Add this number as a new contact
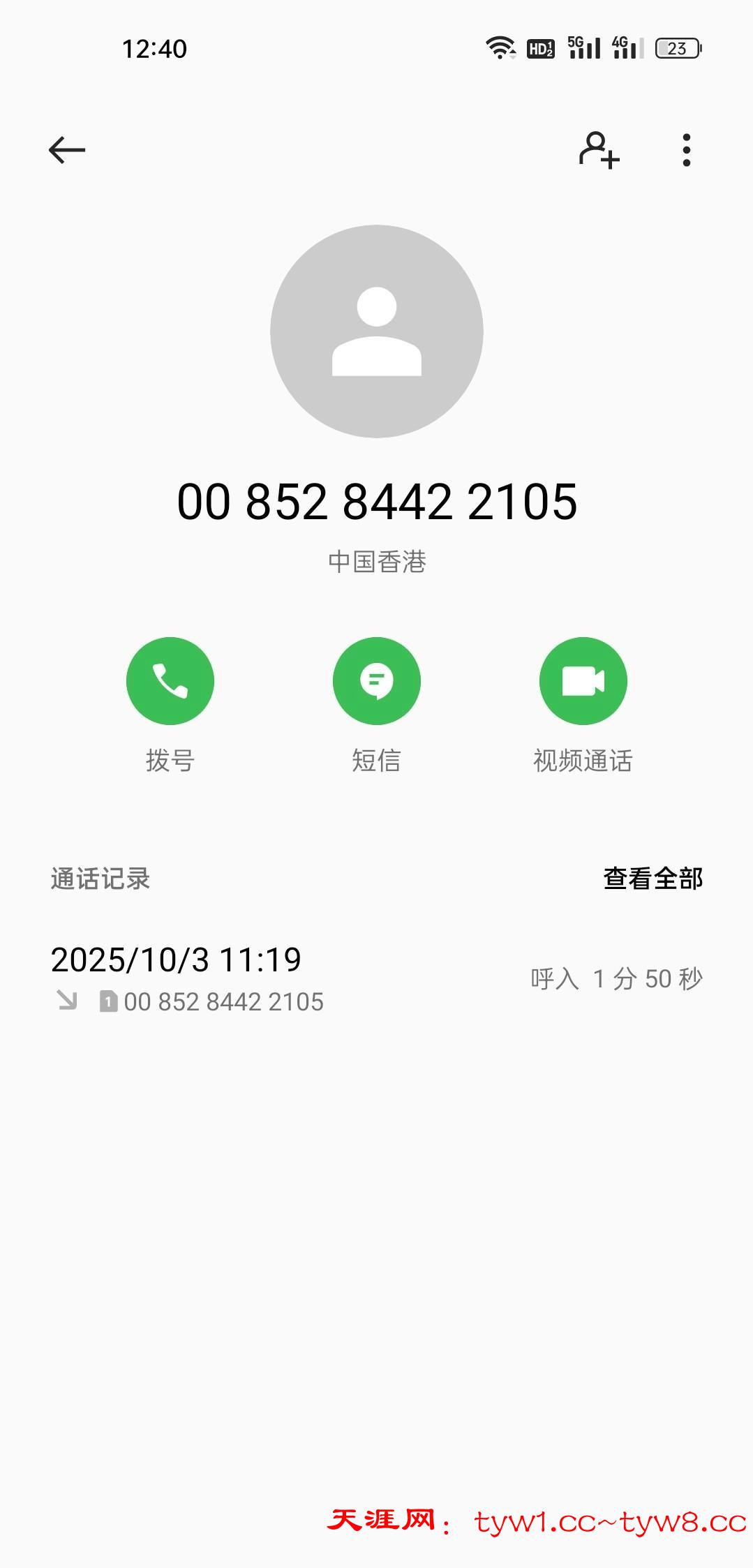Screen dimensions: 753x1568 coord(599,150)
